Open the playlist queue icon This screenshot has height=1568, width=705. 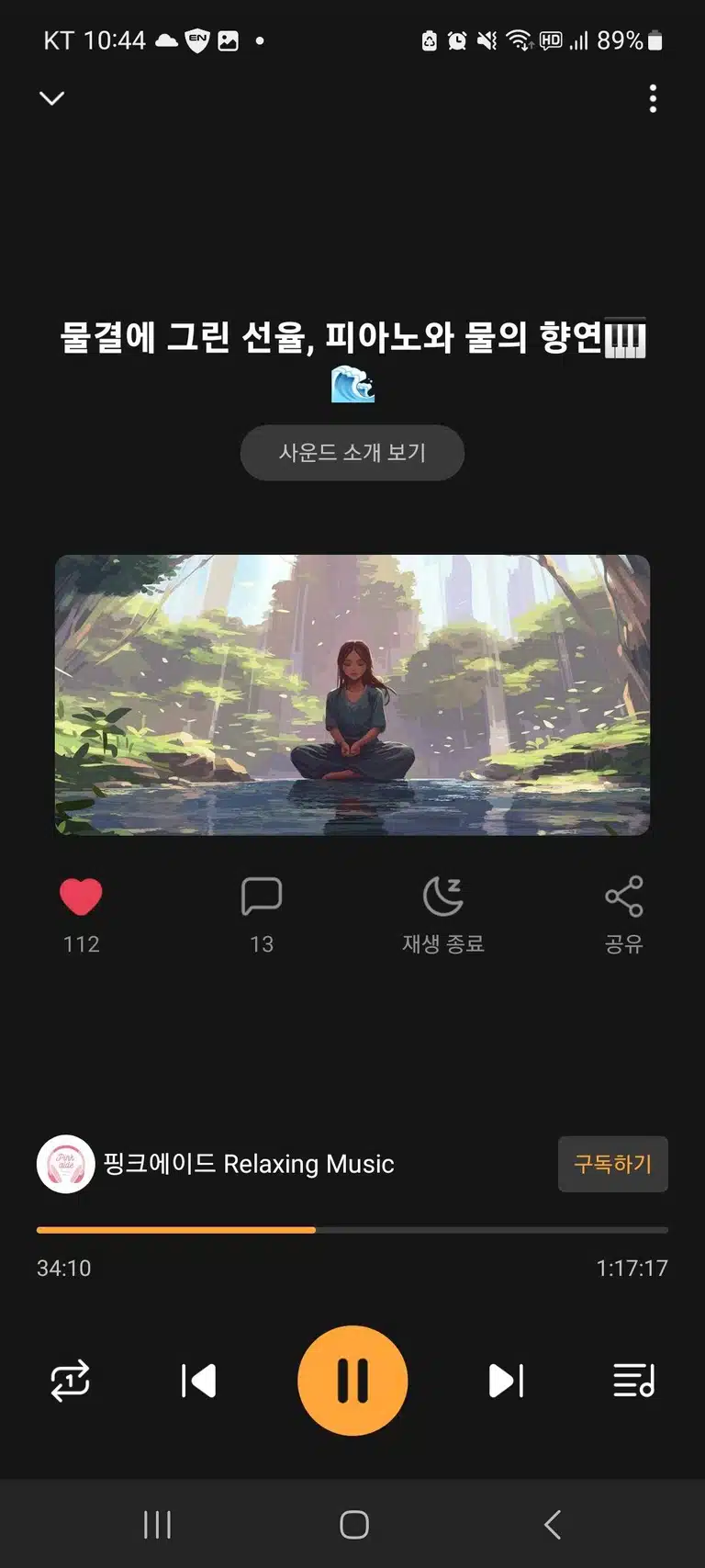click(634, 1381)
